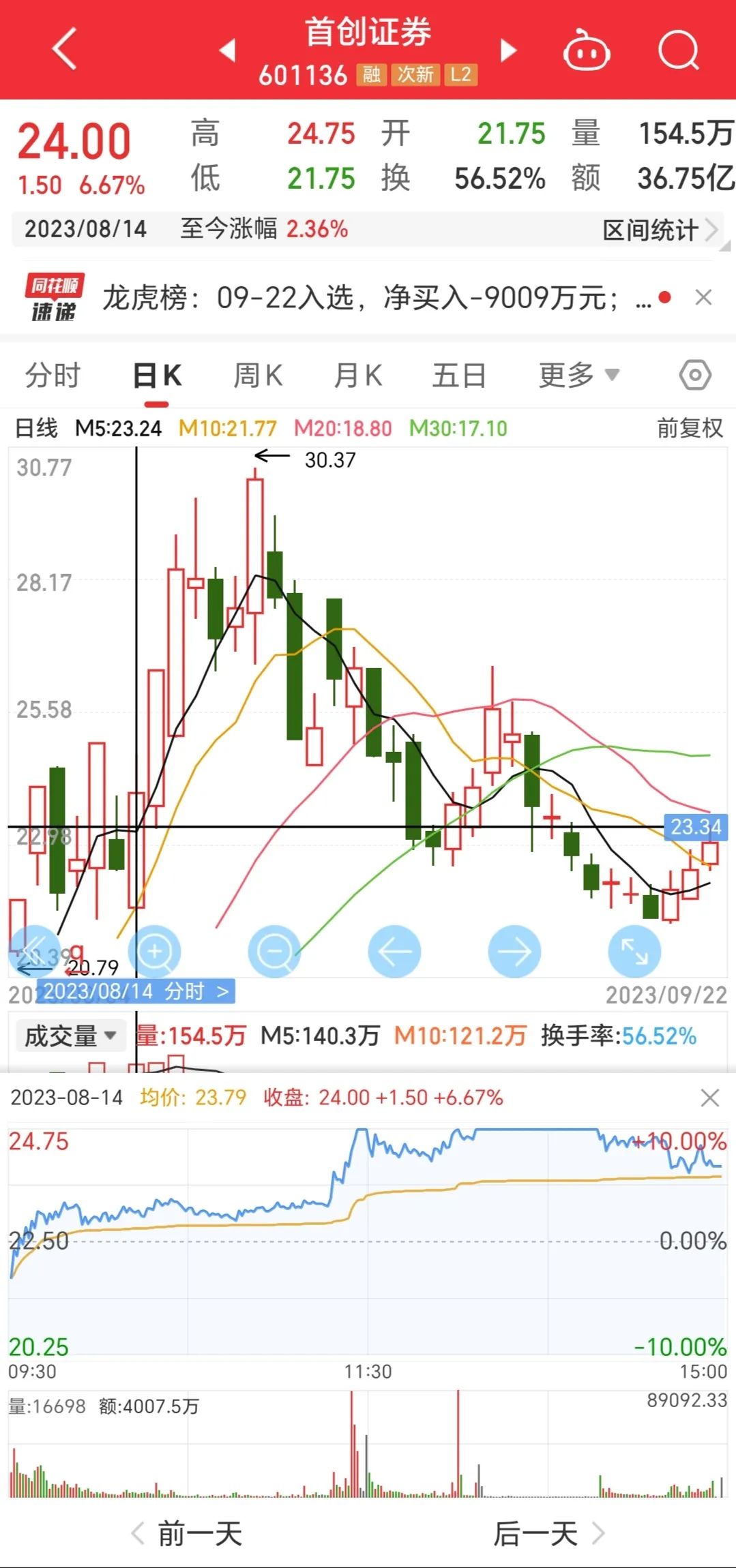
Task: Go back using the header arrow
Action: [65, 49]
